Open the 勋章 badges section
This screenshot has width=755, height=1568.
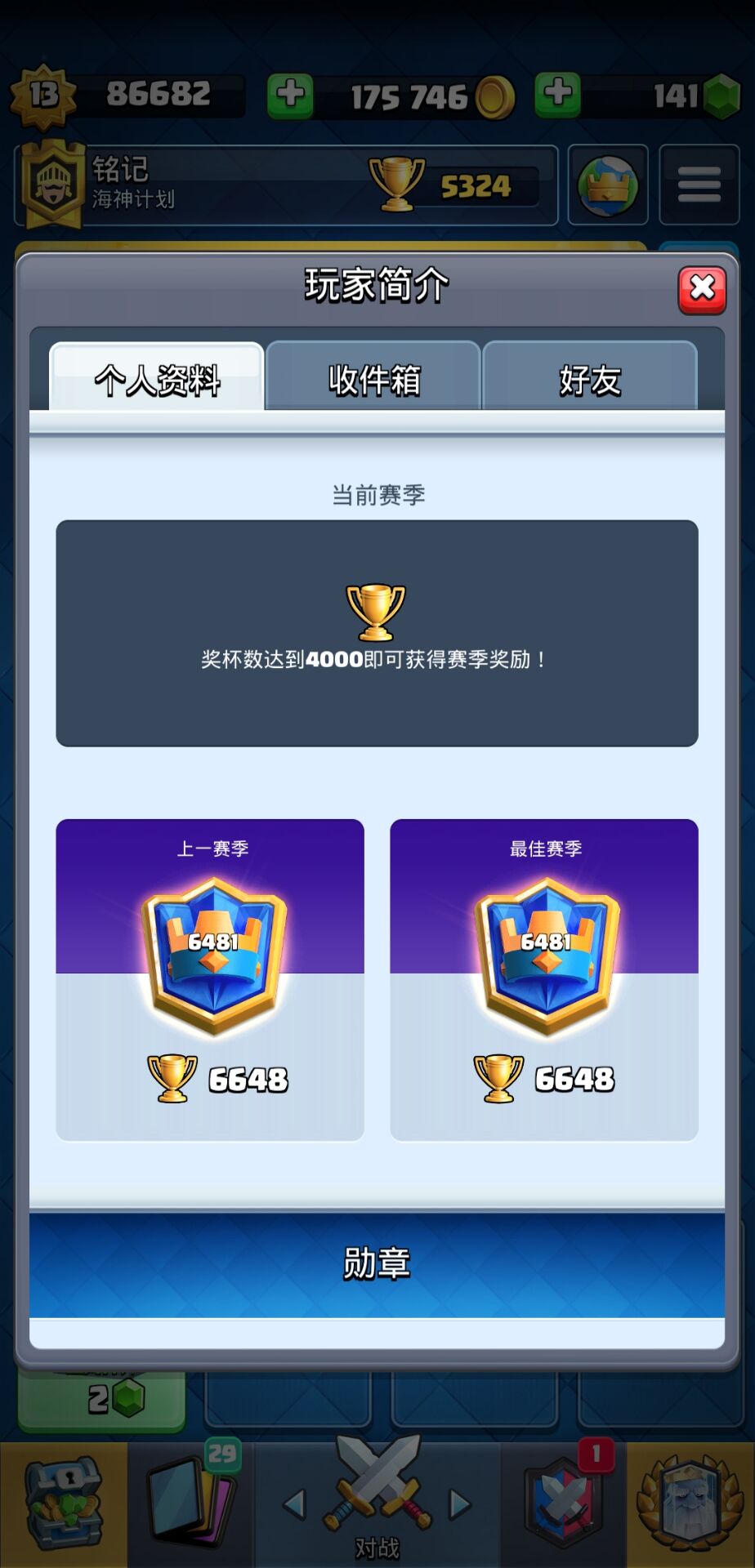coord(377,1263)
